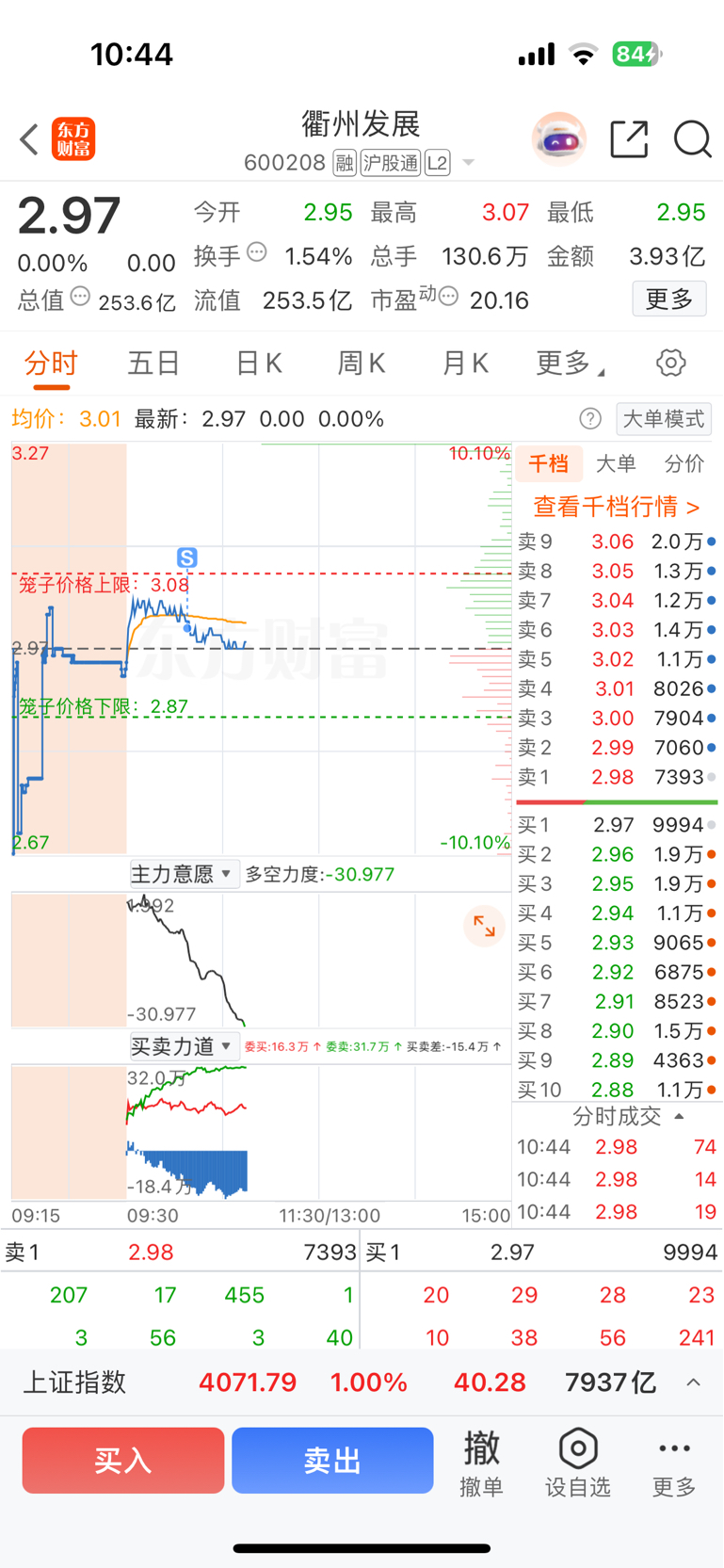Open the search magnifier icon
The height and width of the screenshot is (1568, 724).
[692, 139]
